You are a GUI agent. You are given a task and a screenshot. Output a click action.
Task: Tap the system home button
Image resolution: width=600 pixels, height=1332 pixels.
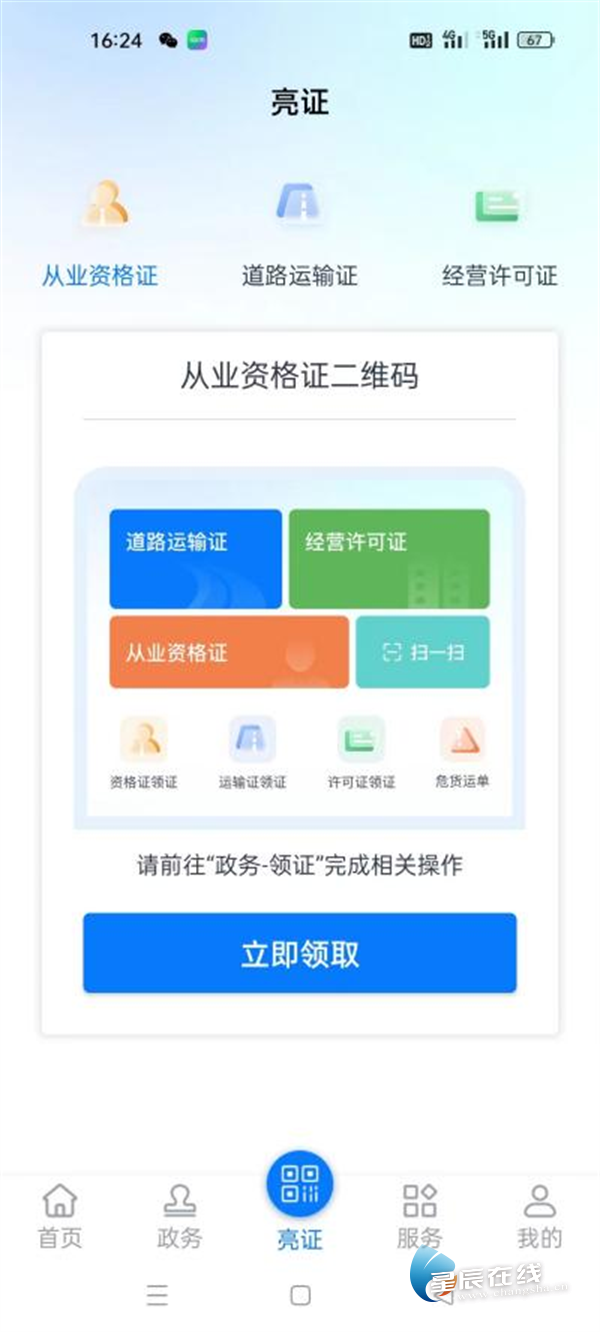point(300,1296)
